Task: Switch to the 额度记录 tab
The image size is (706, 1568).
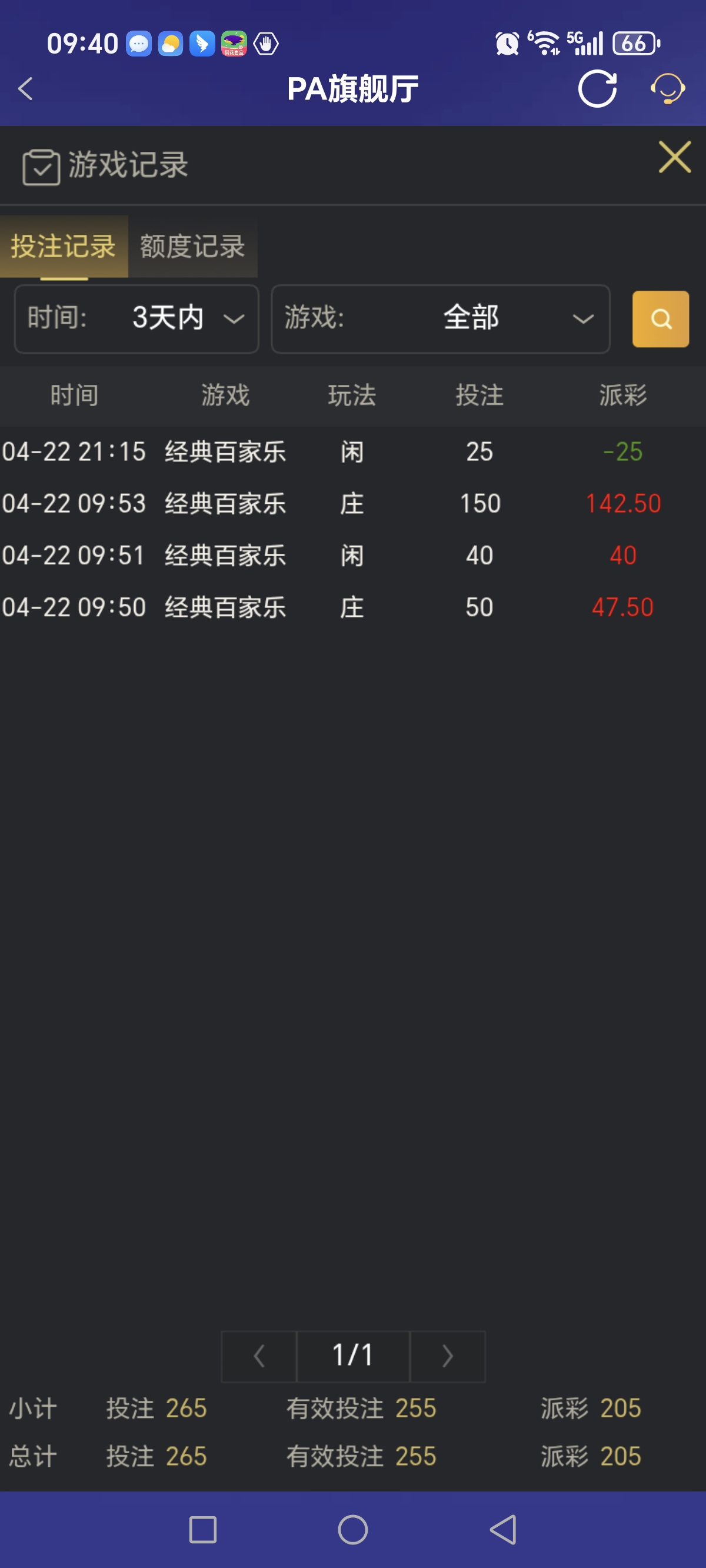Action: click(x=192, y=247)
